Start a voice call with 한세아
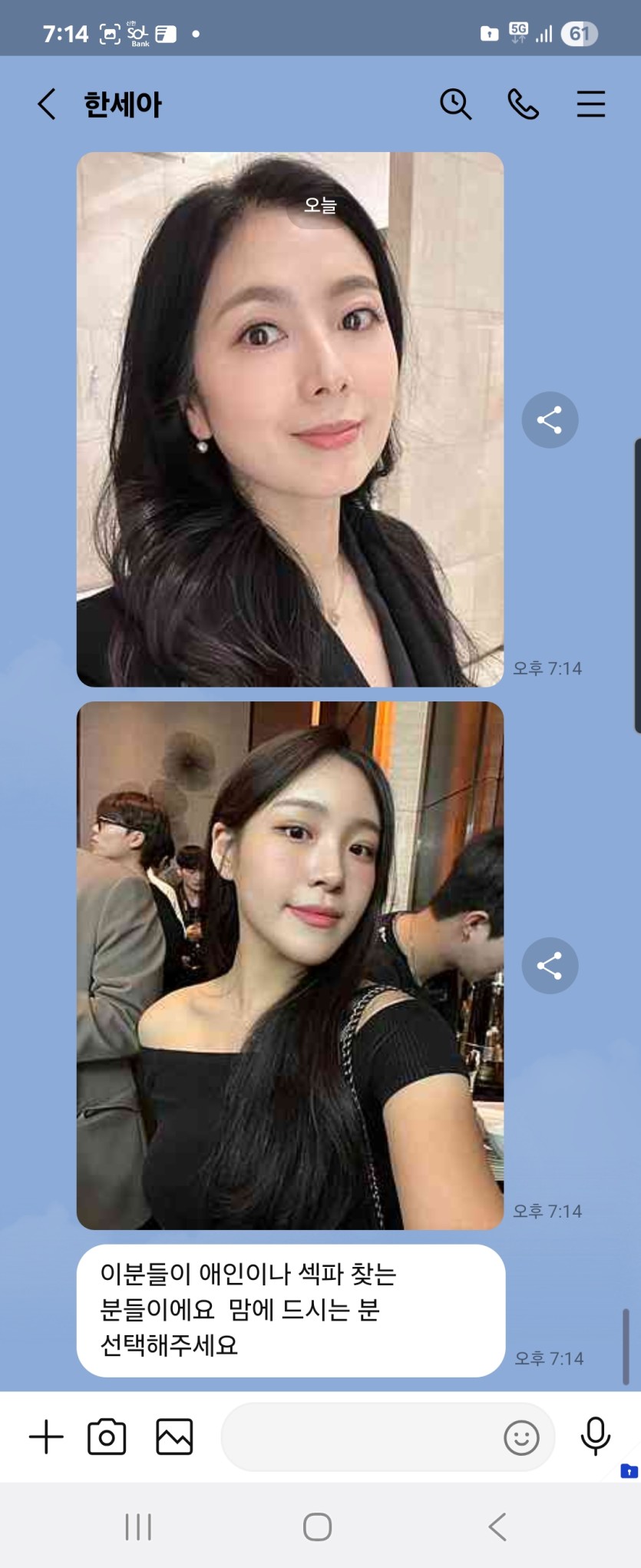641x1568 pixels. [x=523, y=104]
